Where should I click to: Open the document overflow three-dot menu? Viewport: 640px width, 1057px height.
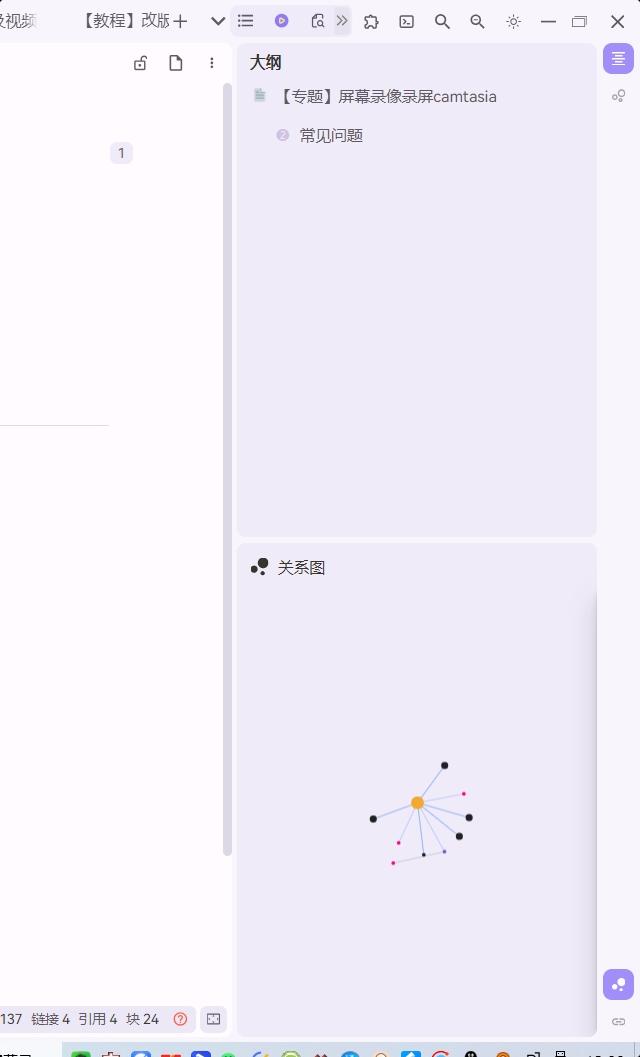click(x=211, y=63)
